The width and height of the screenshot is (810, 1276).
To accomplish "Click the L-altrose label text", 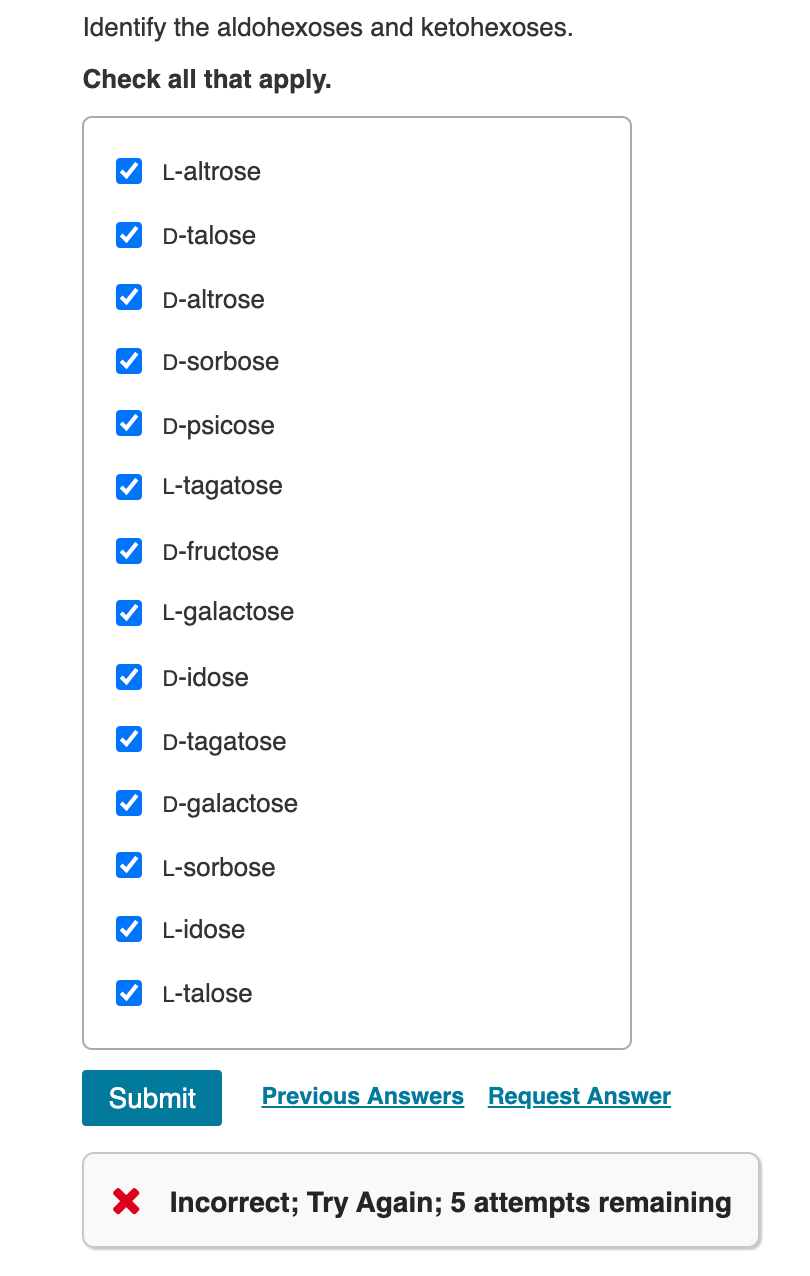I will tap(210, 171).
